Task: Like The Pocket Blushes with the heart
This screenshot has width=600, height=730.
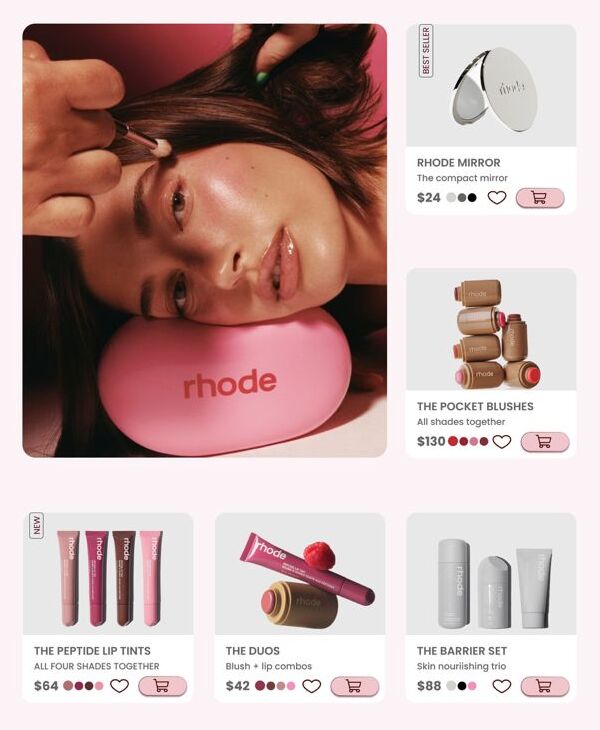Action: coord(502,442)
